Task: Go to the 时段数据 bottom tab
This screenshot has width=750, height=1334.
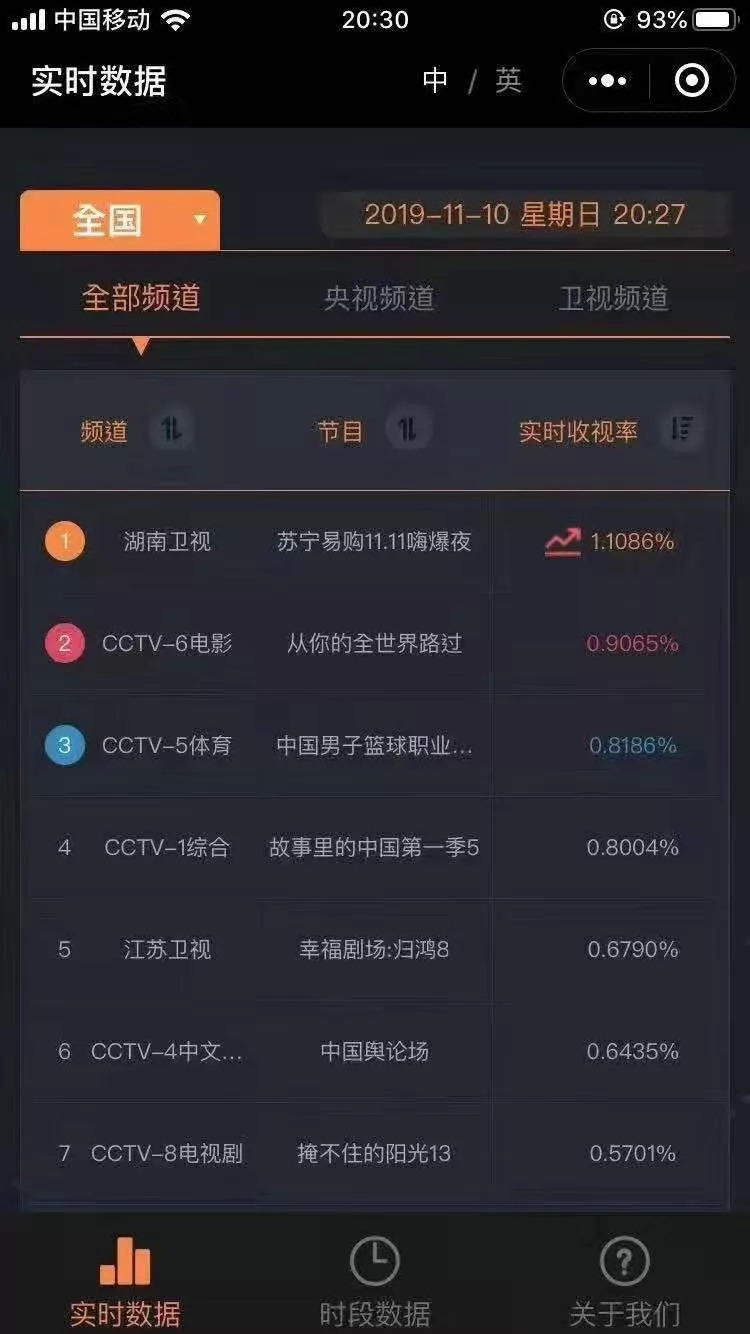Action: (x=375, y=1279)
